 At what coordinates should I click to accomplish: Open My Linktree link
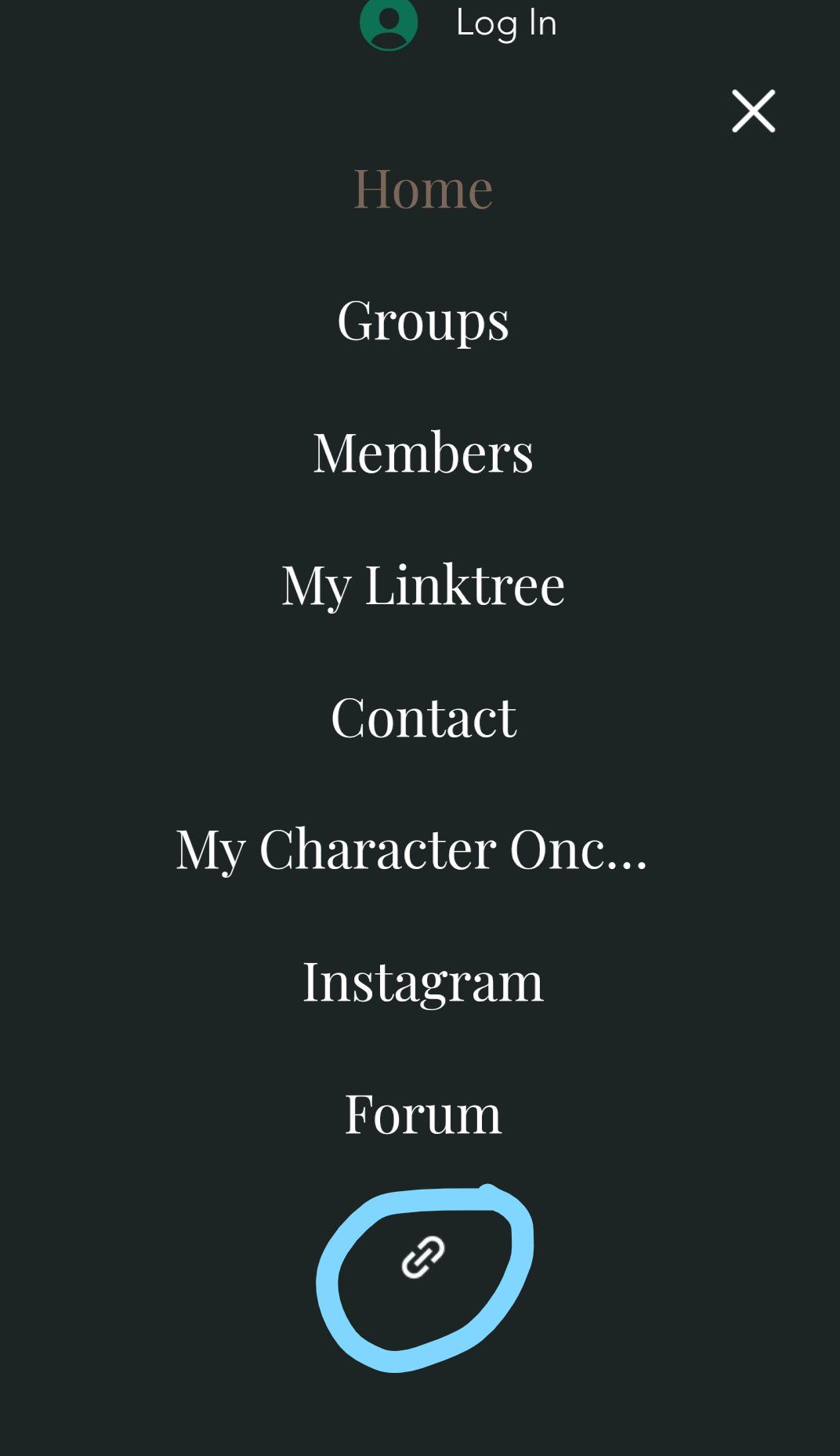[x=423, y=586]
